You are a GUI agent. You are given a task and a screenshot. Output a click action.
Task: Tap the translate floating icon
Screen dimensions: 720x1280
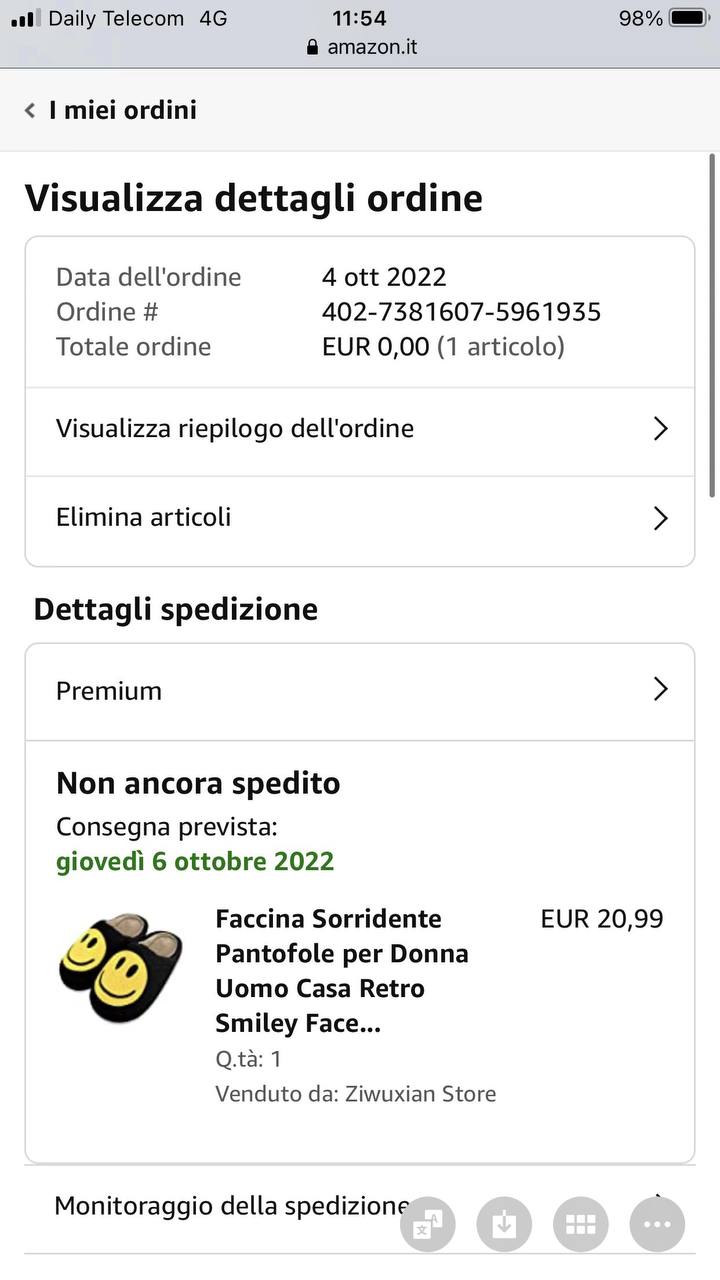(x=428, y=1224)
